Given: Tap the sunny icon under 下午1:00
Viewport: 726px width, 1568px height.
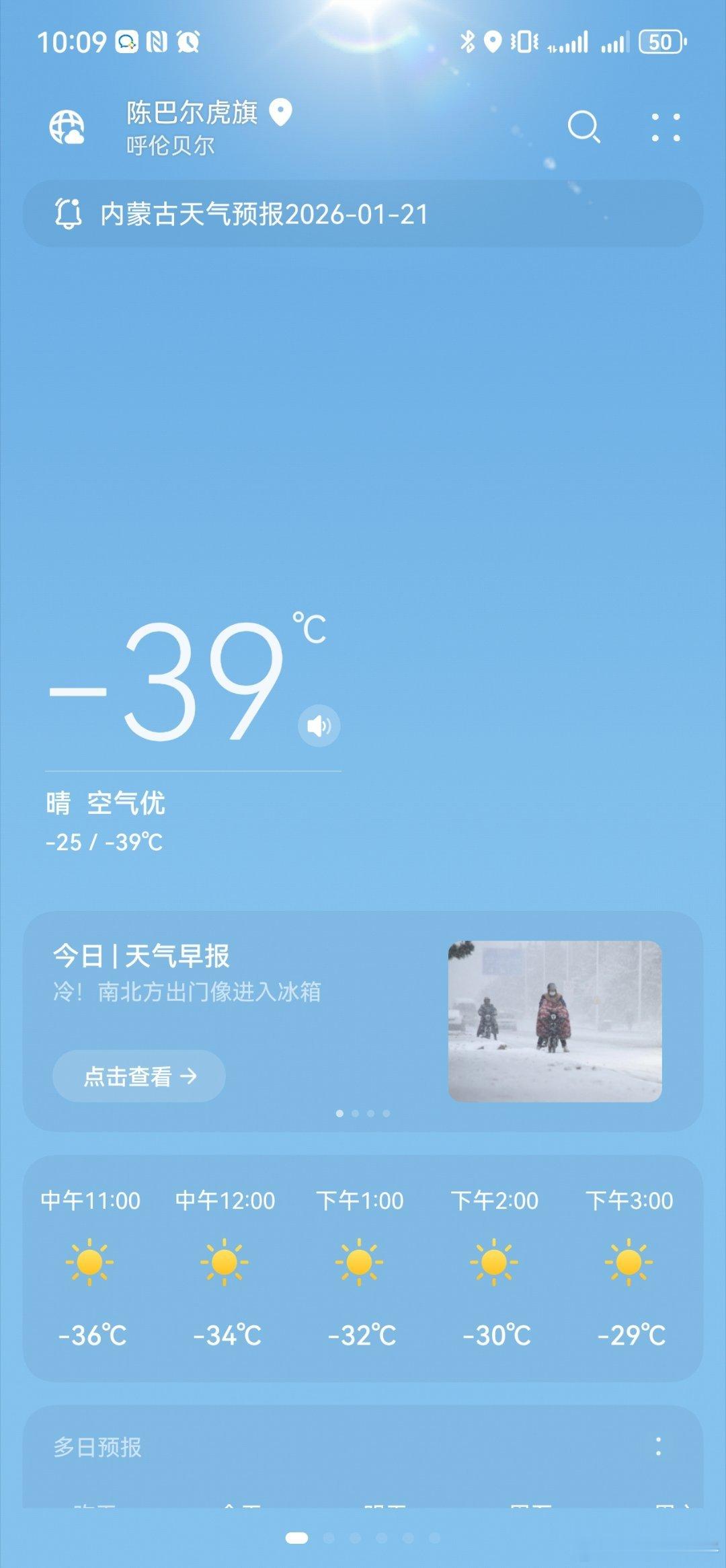Looking at the screenshot, I should 360,1263.
